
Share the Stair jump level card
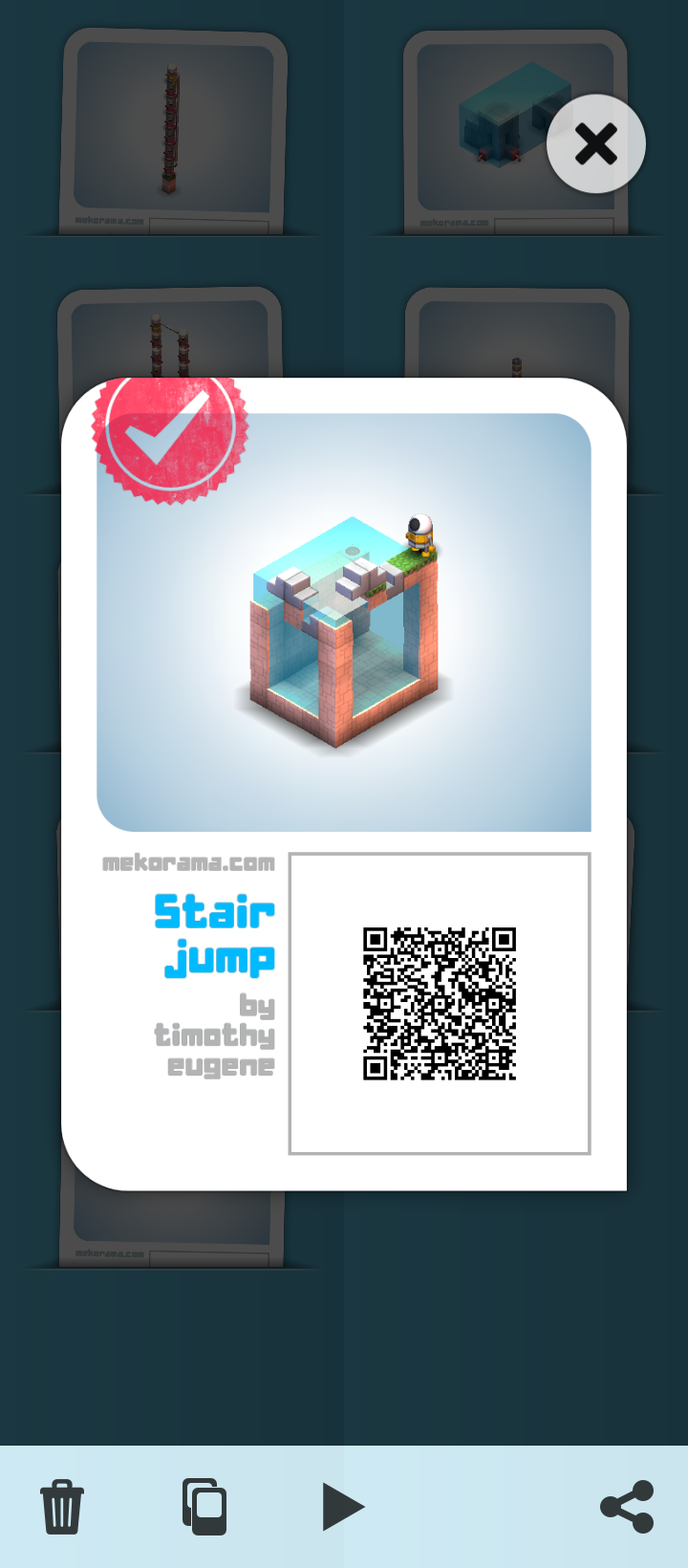627,1507
